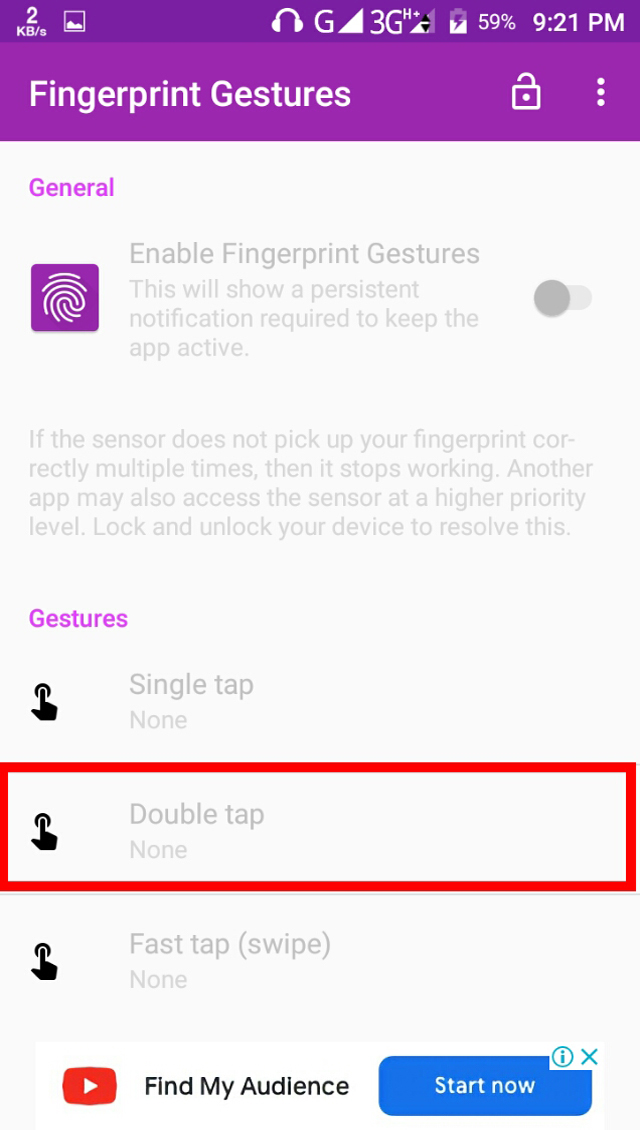Image resolution: width=640 pixels, height=1130 pixels.
Task: Open the ad info icon
Action: pos(563,1057)
